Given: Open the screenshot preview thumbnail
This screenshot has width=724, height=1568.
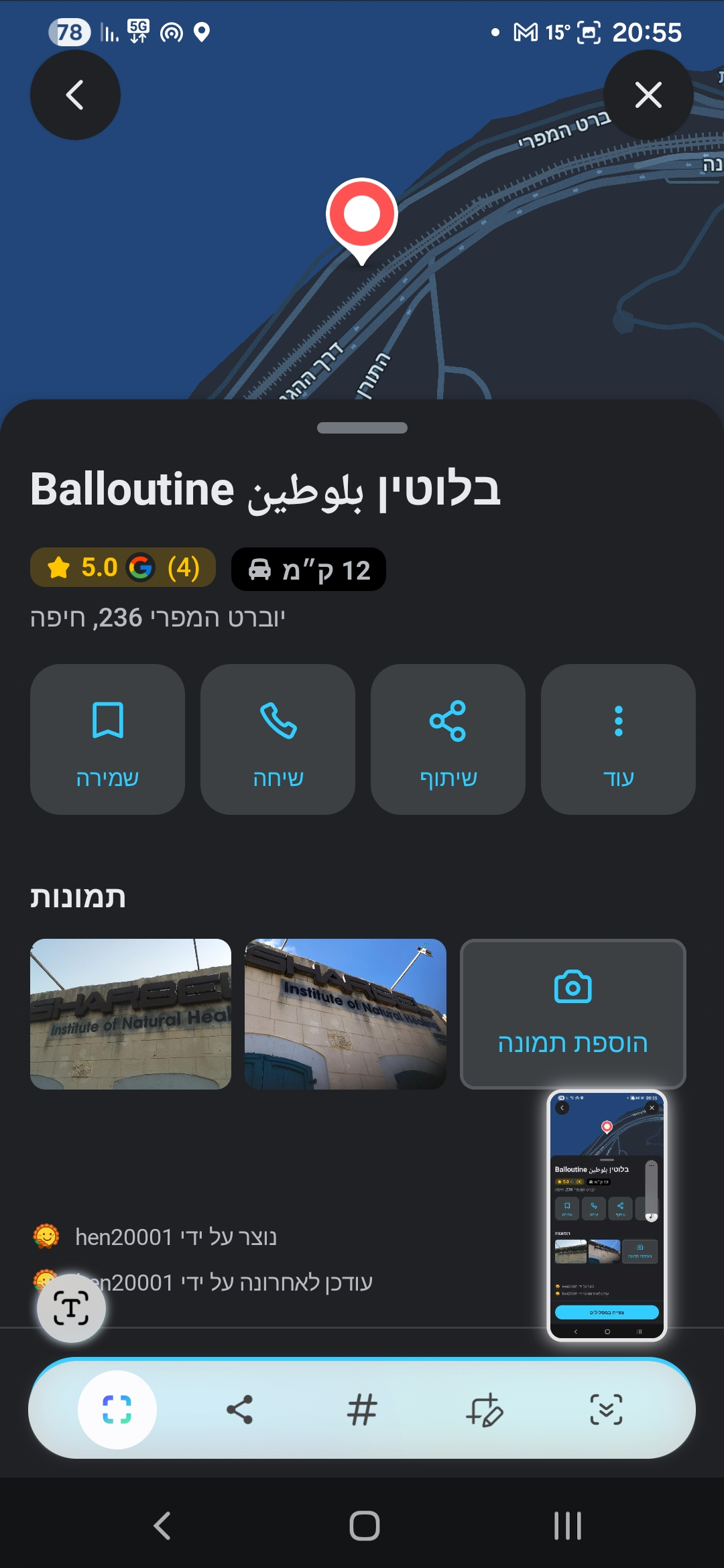Looking at the screenshot, I should (607, 1215).
